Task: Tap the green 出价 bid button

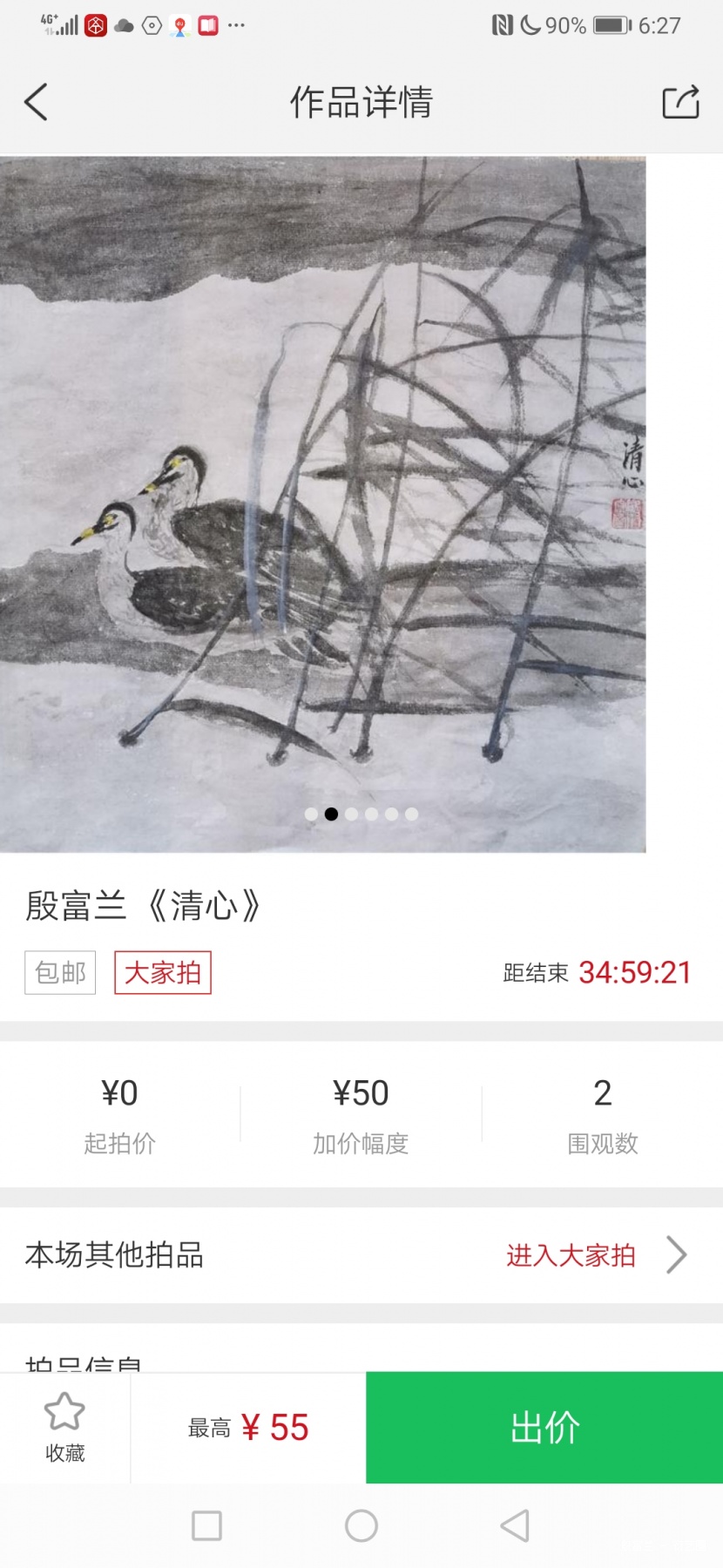Action: click(x=544, y=1427)
